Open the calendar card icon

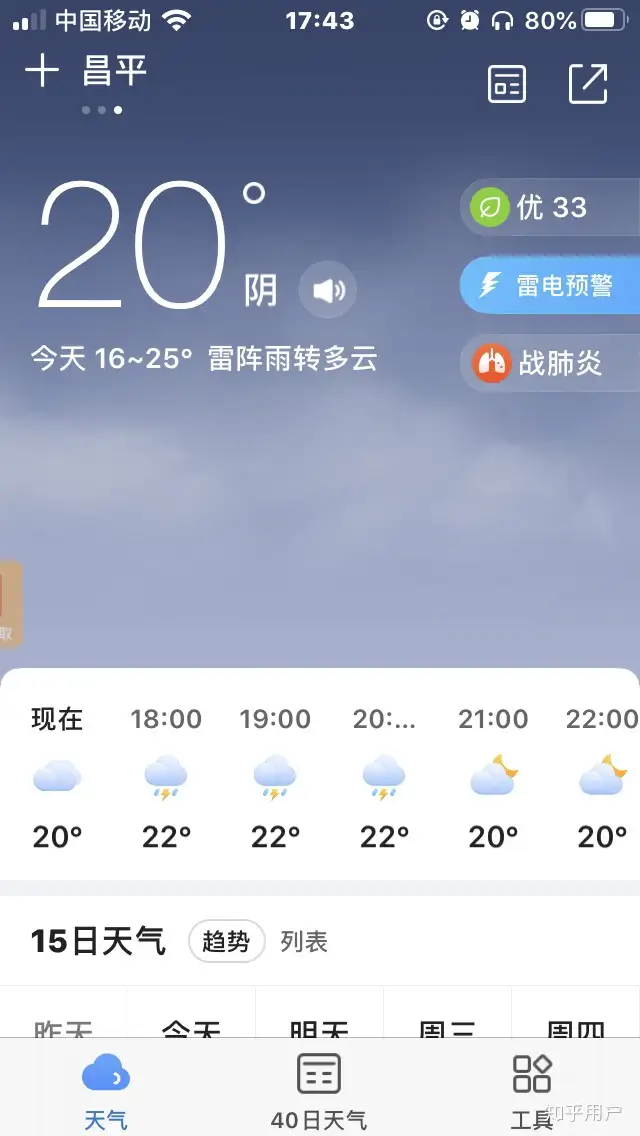507,84
